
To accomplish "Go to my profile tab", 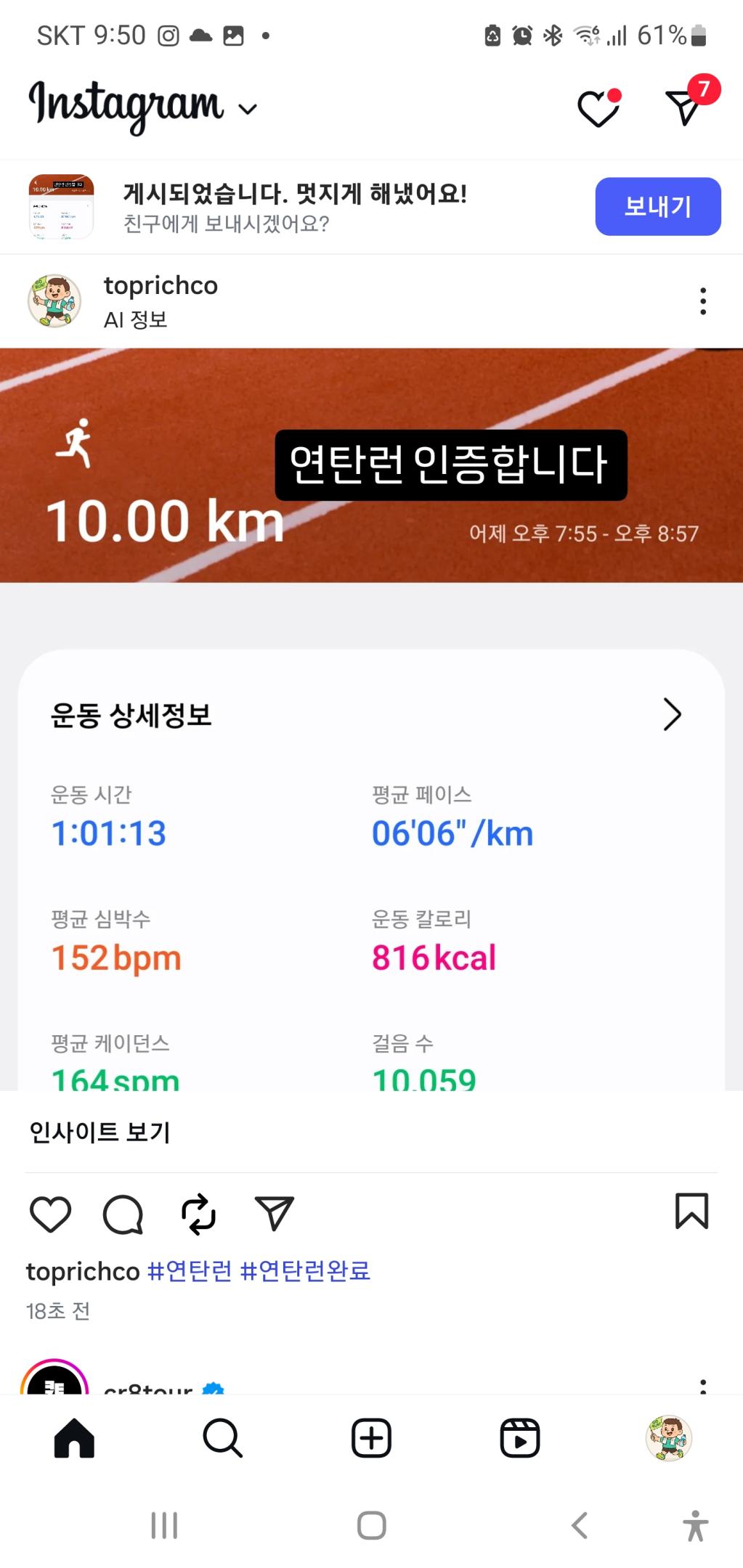I will [x=668, y=1438].
